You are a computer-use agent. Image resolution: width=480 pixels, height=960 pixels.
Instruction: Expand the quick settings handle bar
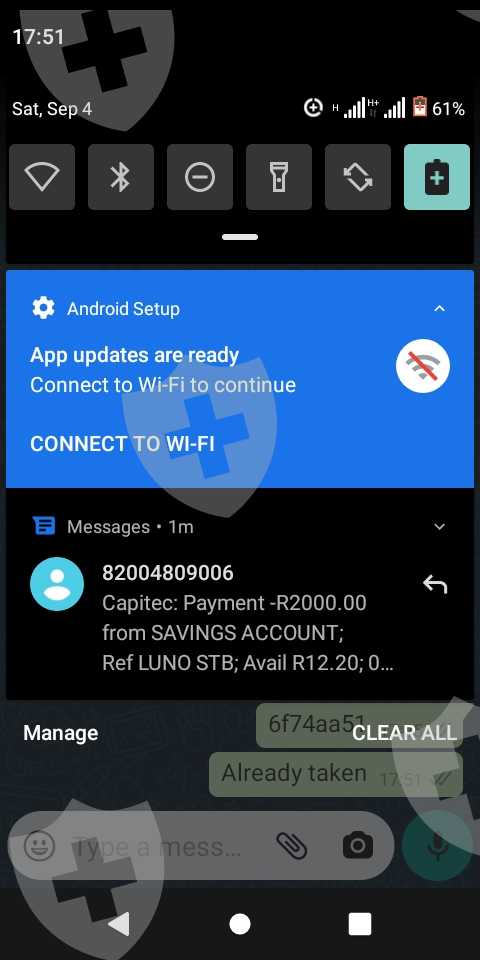click(x=240, y=237)
